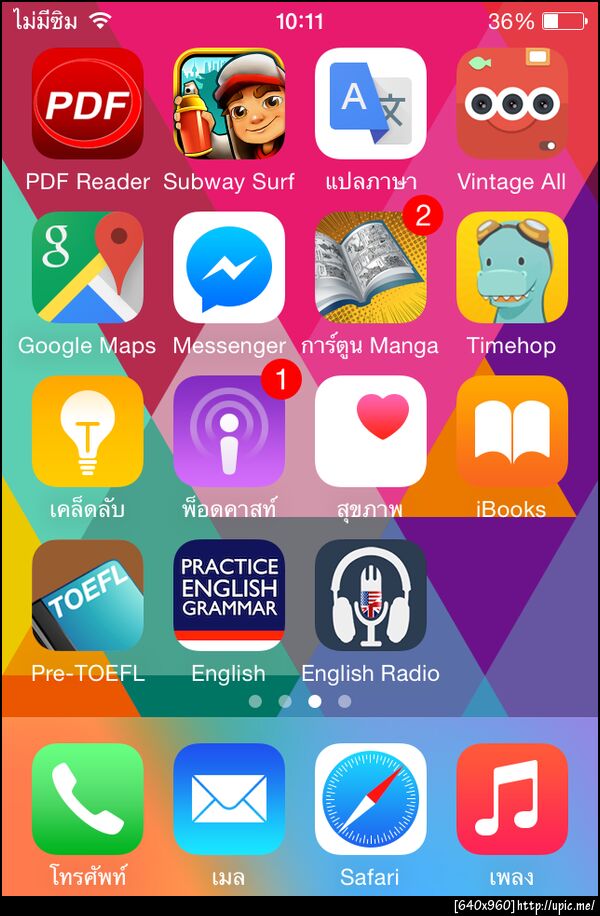600x916 pixels.
Task: Tap the home screen page indicator dots
Action: [x=300, y=701]
